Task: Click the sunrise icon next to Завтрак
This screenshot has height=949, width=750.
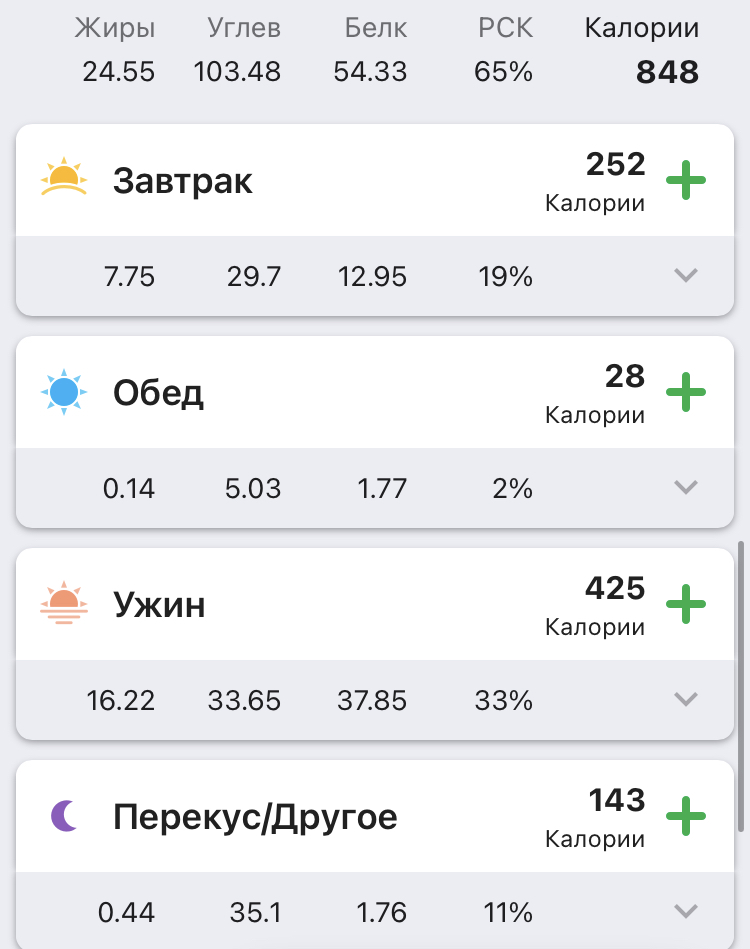Action: pyautogui.click(x=62, y=178)
